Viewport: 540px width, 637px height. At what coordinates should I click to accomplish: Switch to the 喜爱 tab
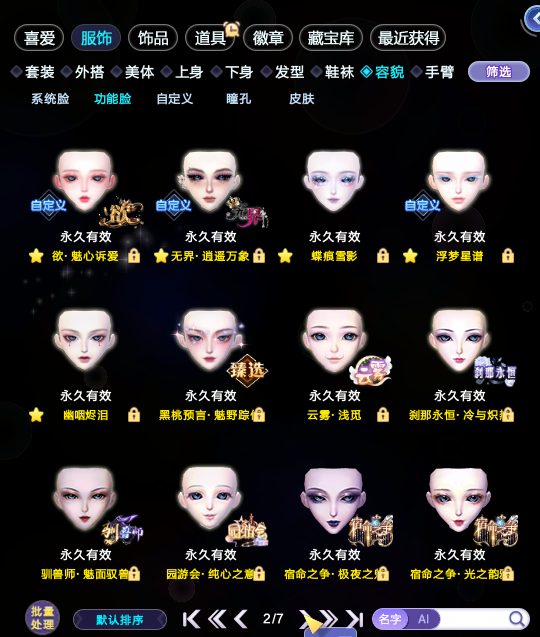(39, 38)
